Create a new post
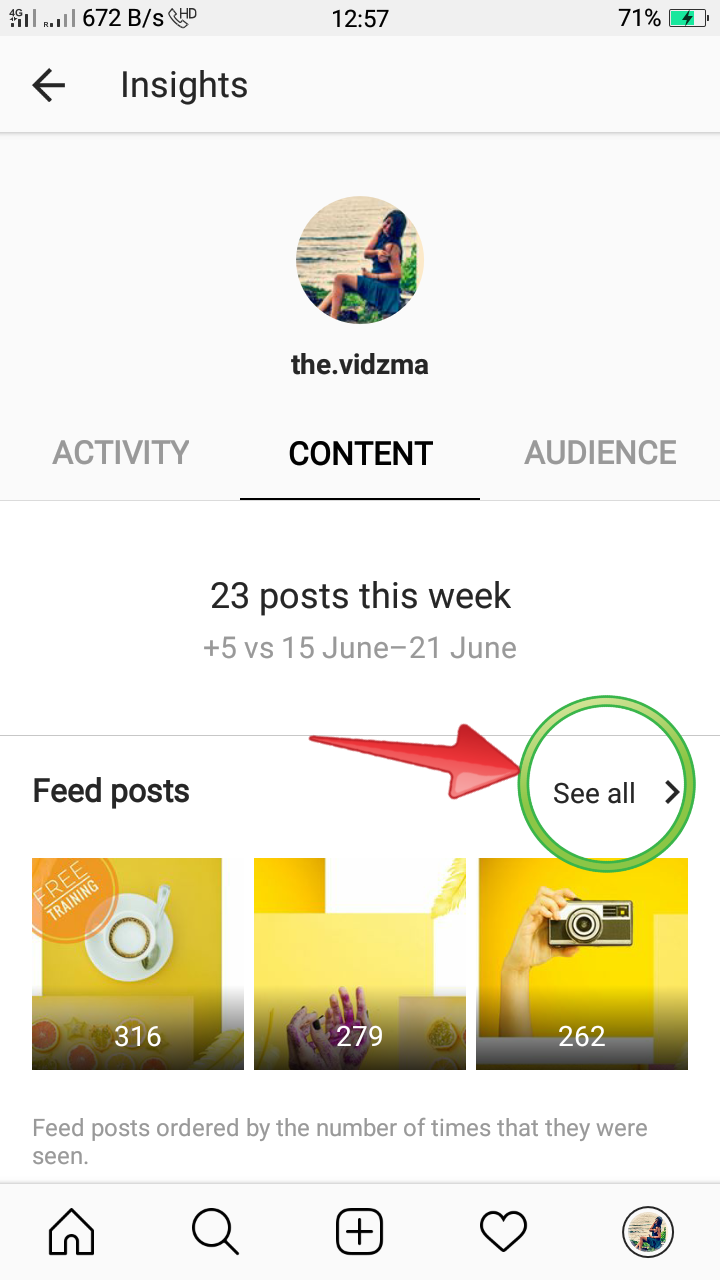Image resolution: width=720 pixels, height=1280 pixels. click(360, 1231)
